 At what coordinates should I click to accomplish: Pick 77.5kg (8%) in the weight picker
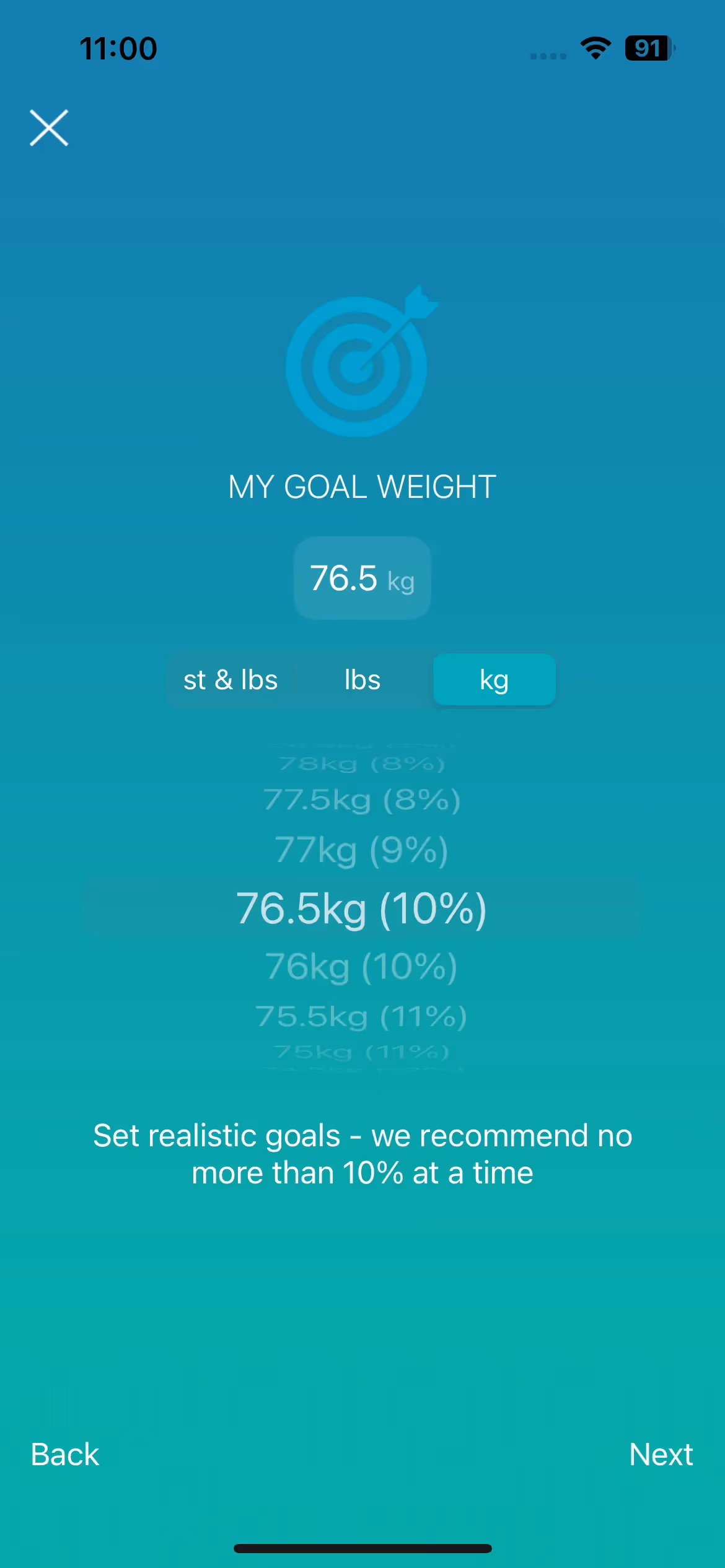tap(362, 799)
